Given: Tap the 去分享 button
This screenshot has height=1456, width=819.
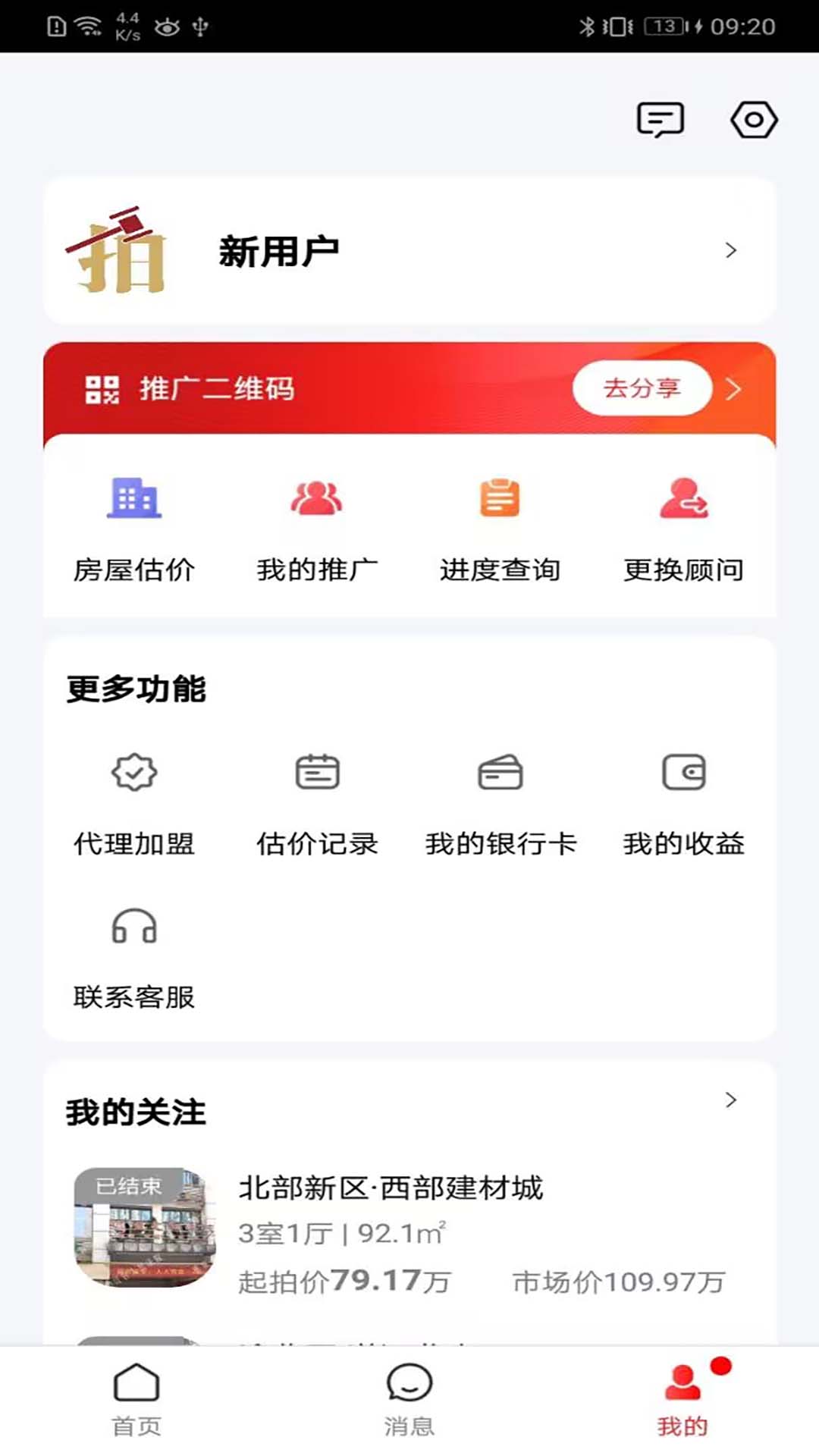Looking at the screenshot, I should pos(642,388).
